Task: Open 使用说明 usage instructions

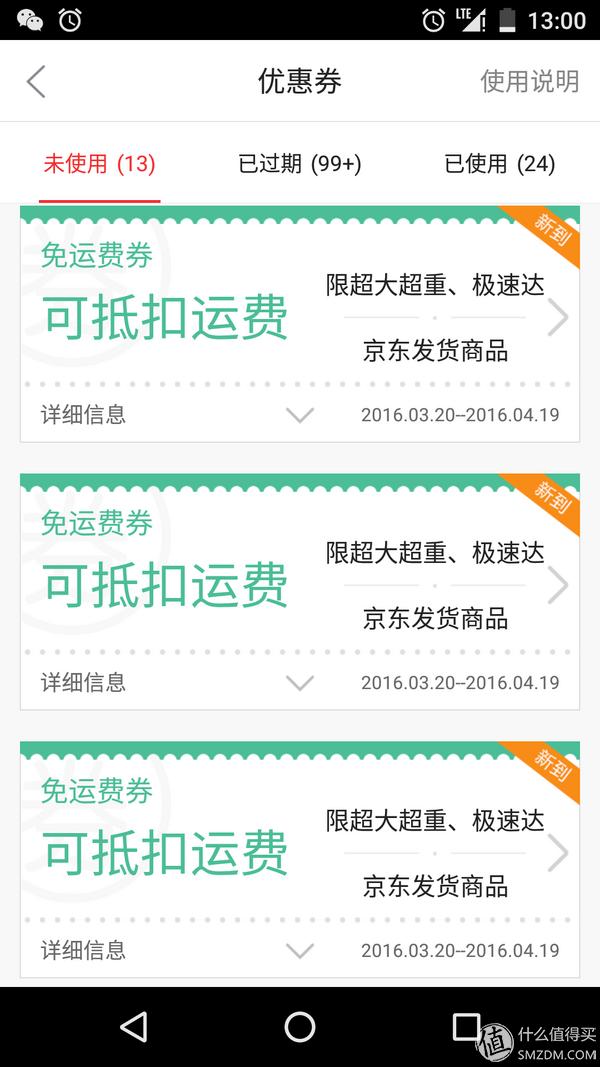Action: coord(529,82)
